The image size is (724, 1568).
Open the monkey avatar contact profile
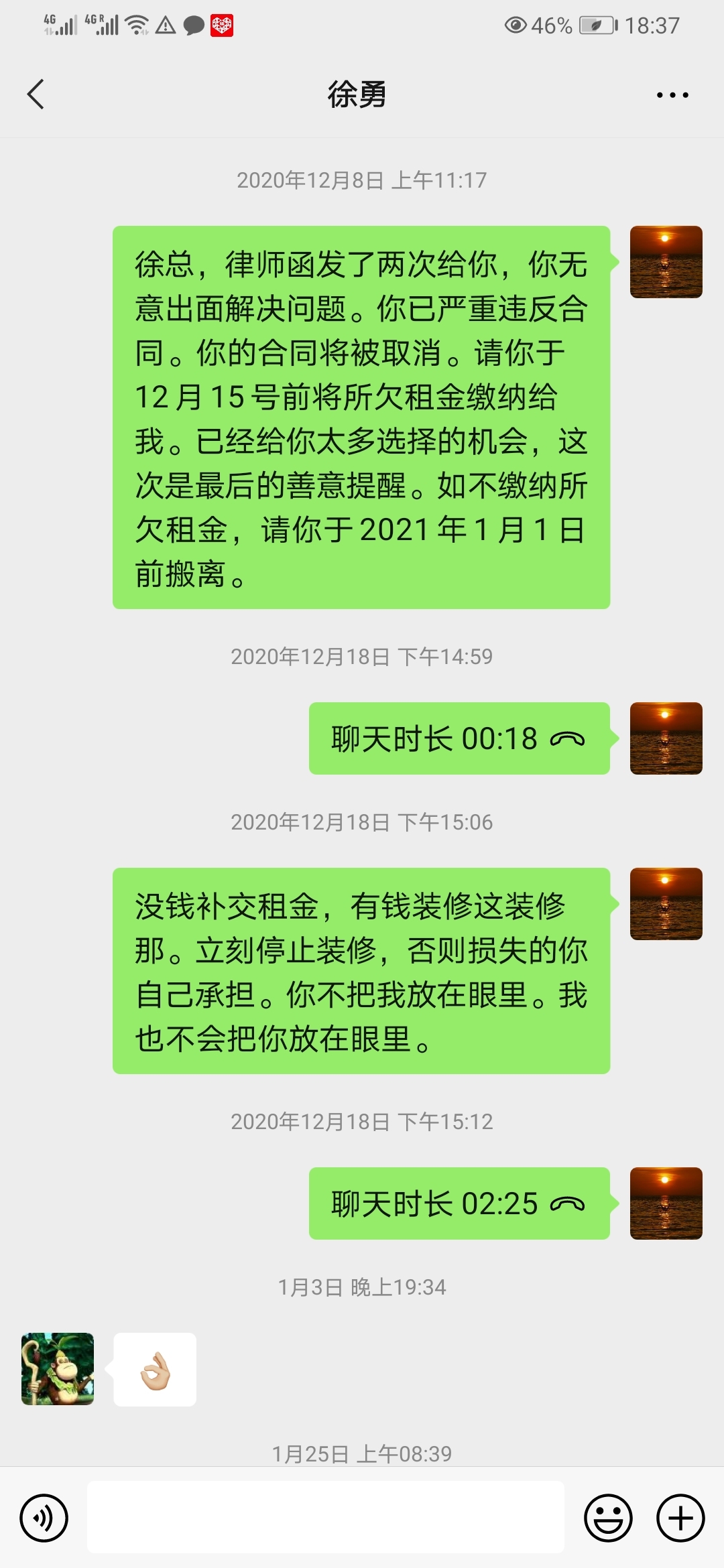pos(58,1369)
